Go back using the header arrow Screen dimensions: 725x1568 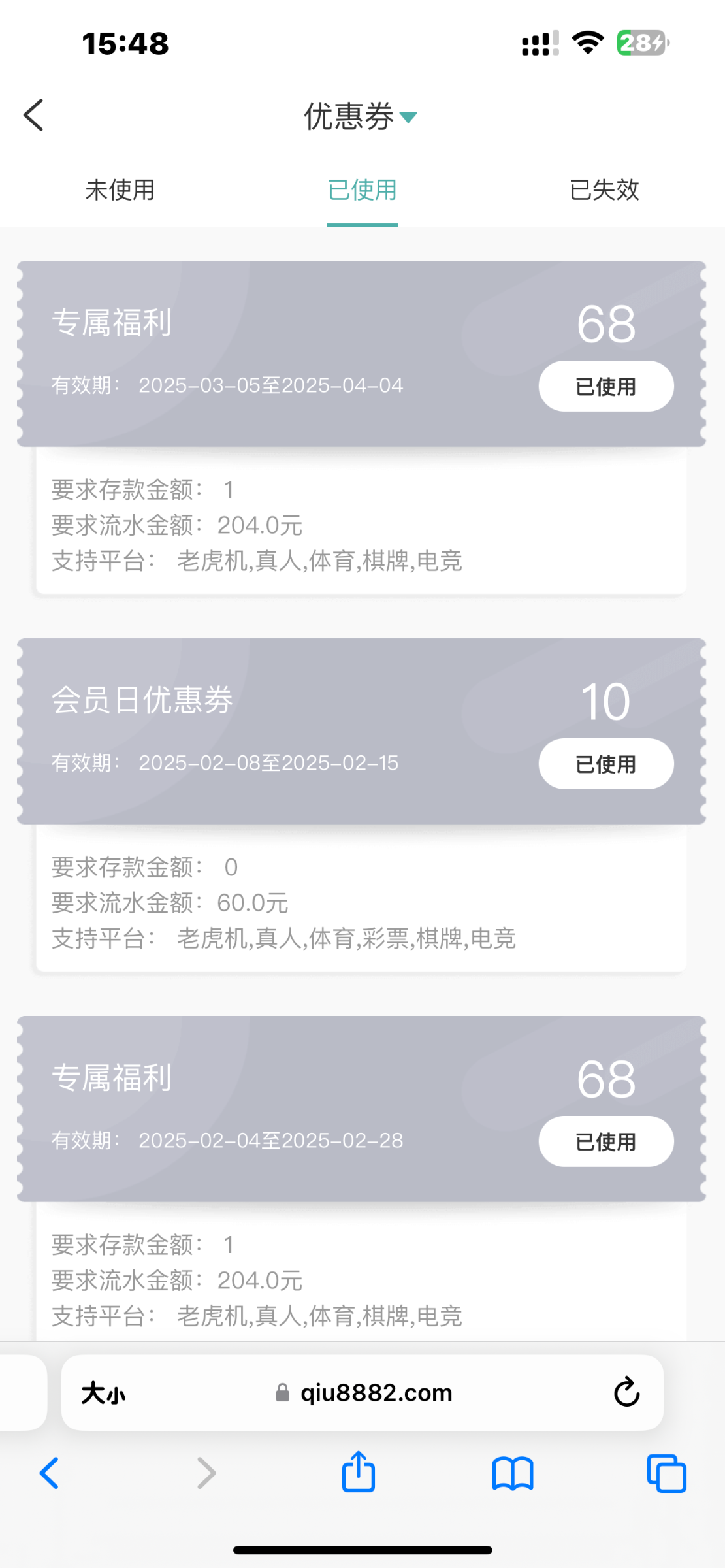(33, 115)
